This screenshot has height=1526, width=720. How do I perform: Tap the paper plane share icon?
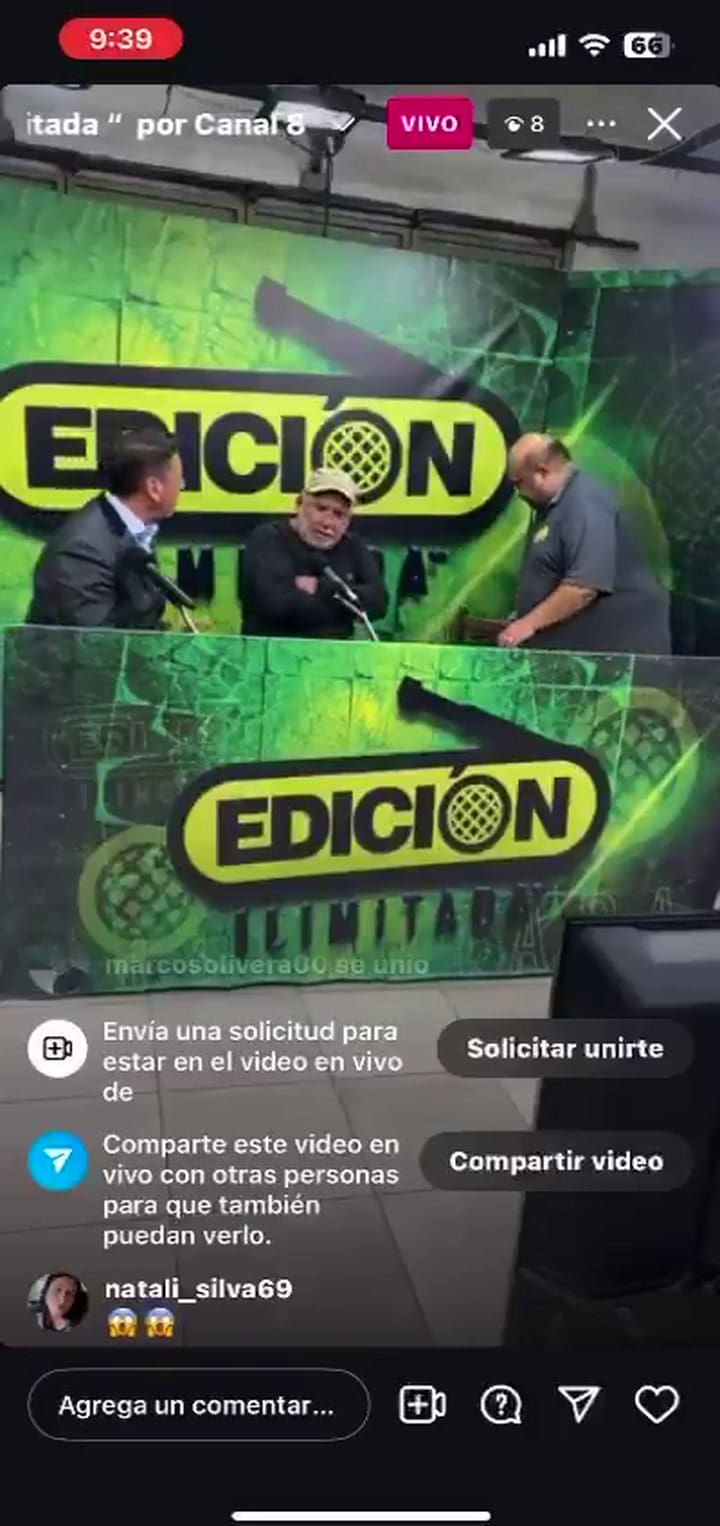click(x=580, y=1404)
